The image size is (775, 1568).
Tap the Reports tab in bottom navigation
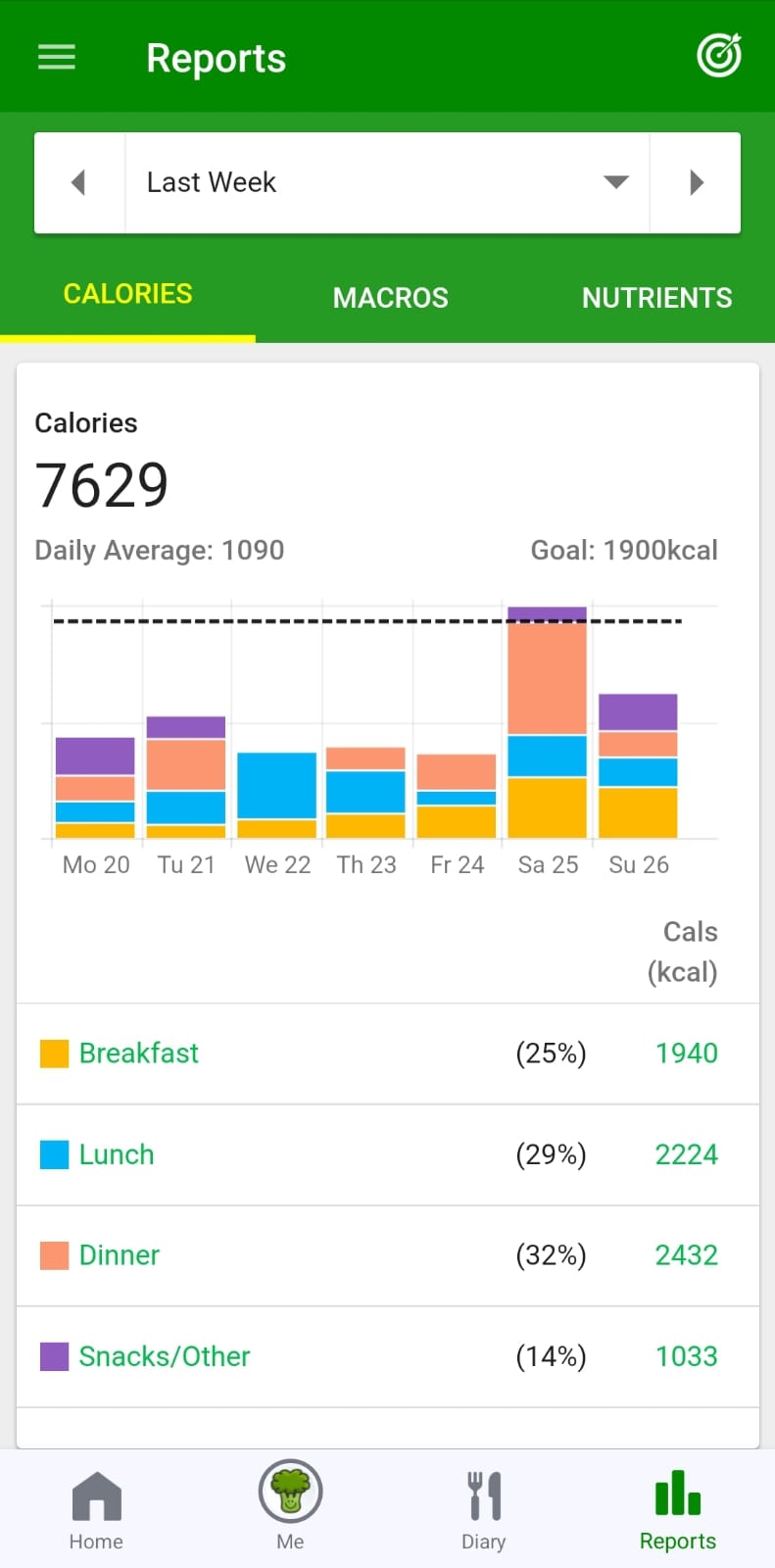tap(677, 1510)
